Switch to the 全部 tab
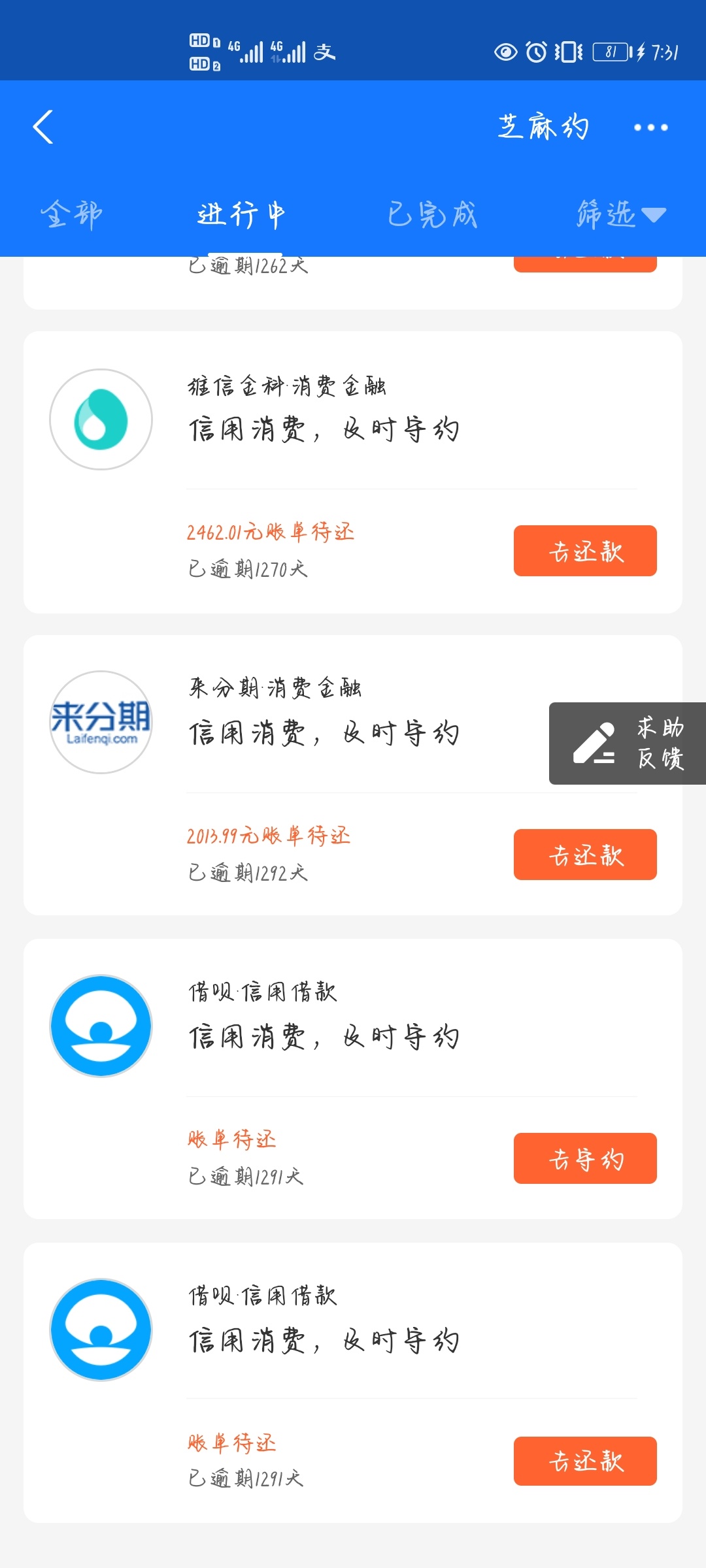This screenshot has height=1568, width=706. click(71, 214)
